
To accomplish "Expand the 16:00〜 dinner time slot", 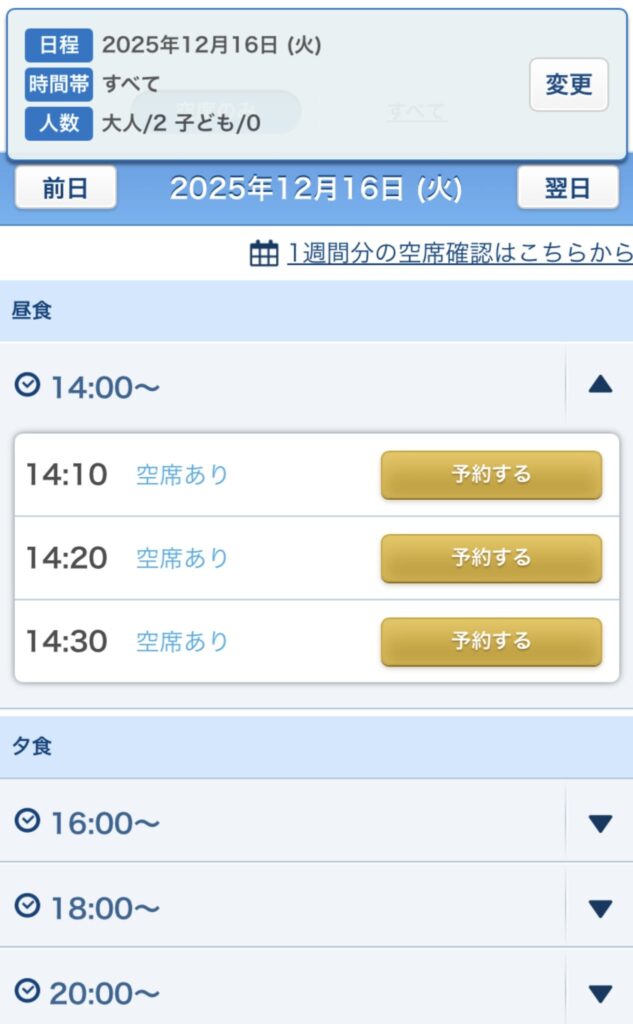I will (x=599, y=823).
